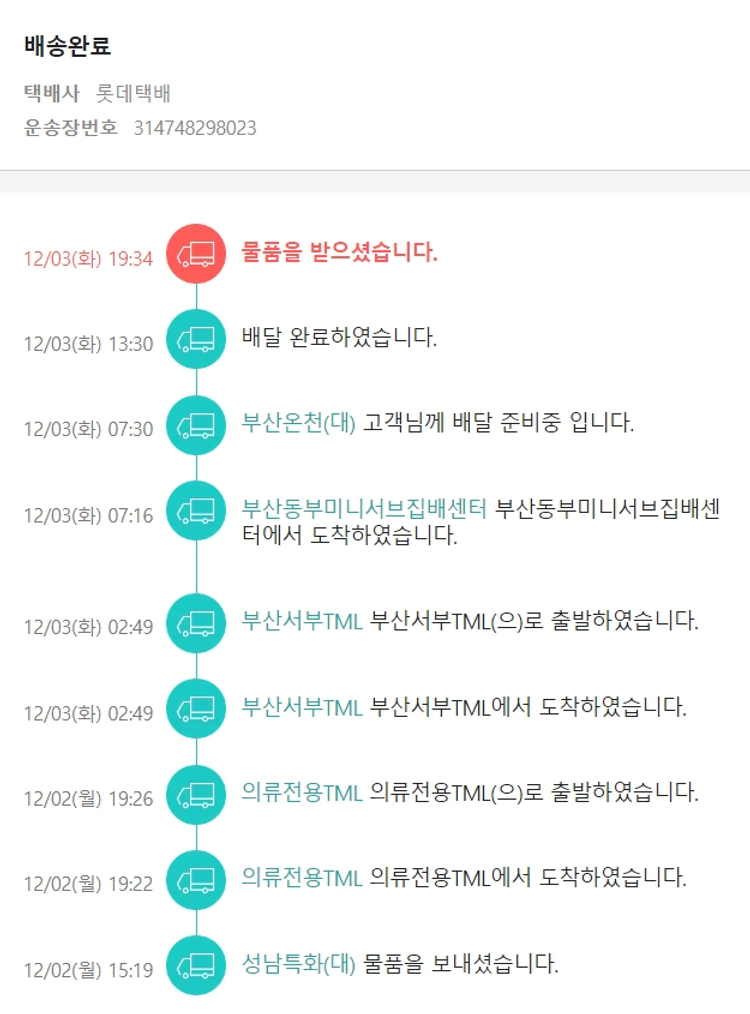Open the 부산온천(대) branch link
Screen dimensions: 750x1014
(298, 422)
